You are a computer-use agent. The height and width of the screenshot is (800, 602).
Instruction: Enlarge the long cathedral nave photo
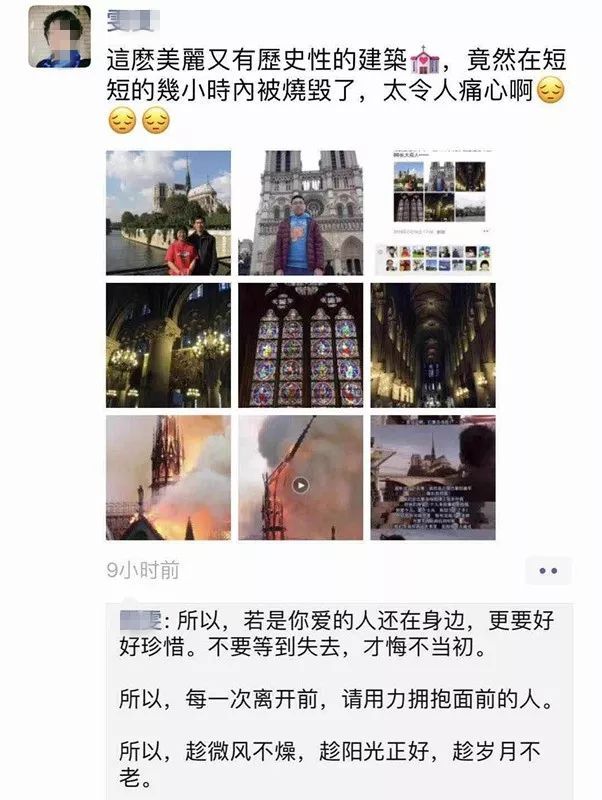point(432,345)
